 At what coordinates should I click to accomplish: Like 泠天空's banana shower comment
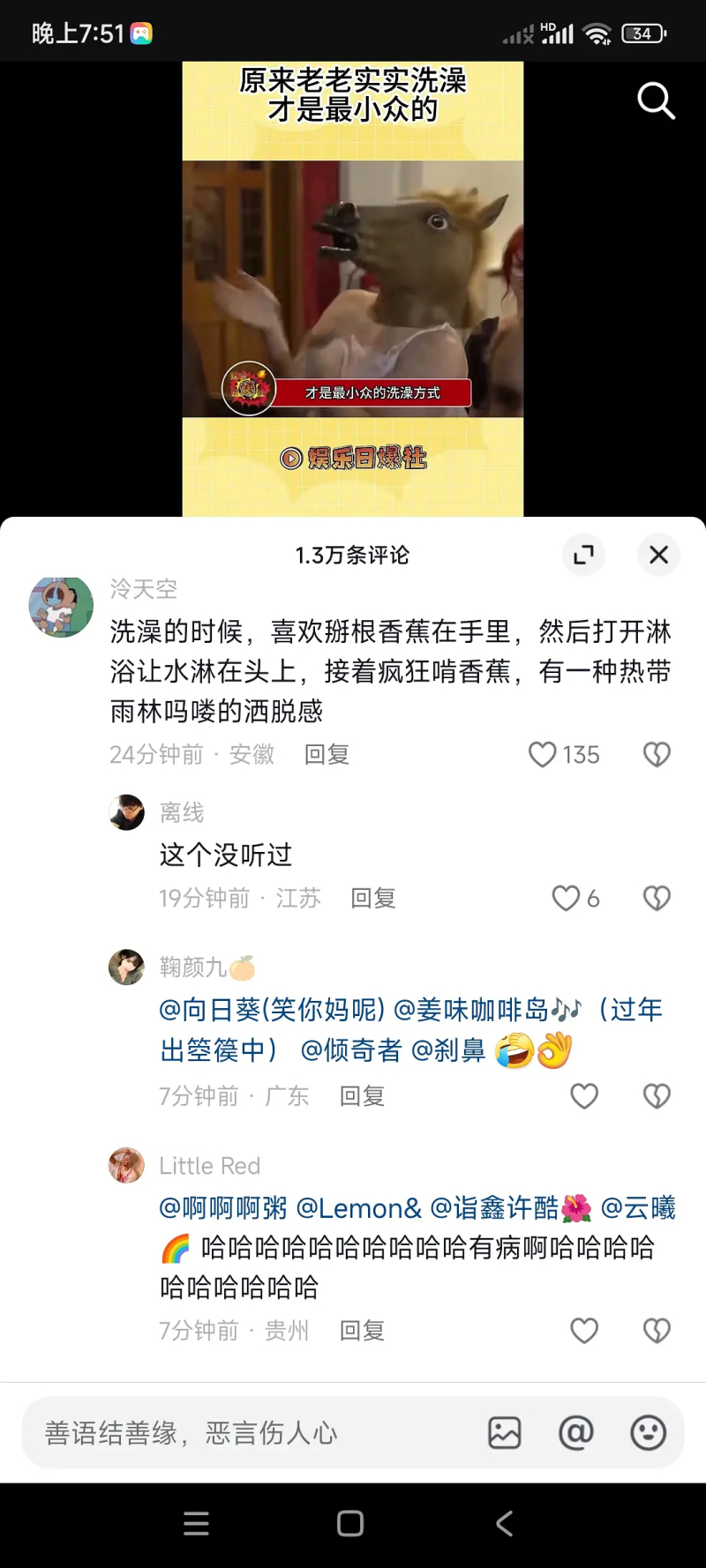pyautogui.click(x=543, y=755)
